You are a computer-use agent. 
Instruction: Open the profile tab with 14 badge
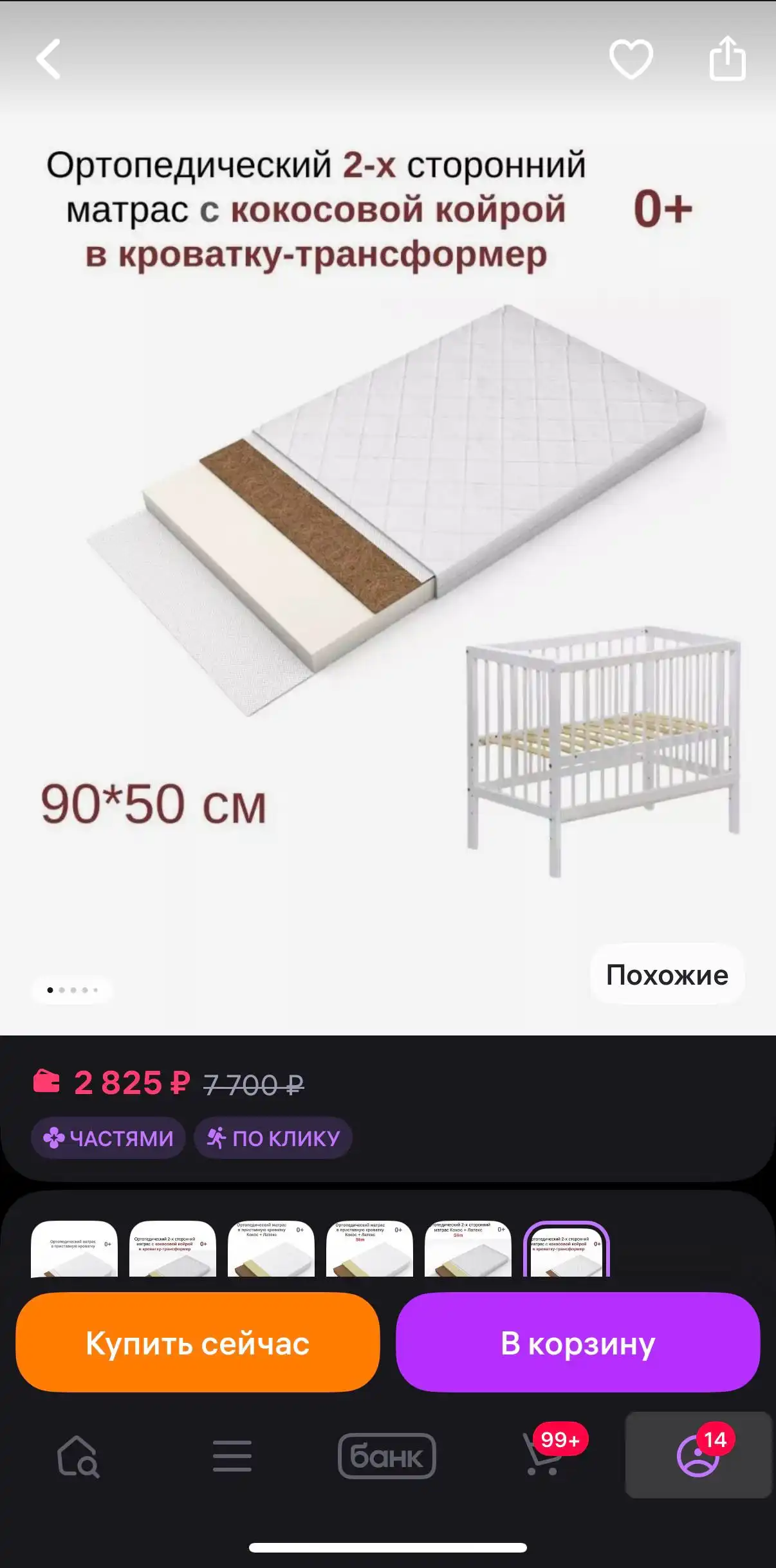click(x=697, y=1456)
